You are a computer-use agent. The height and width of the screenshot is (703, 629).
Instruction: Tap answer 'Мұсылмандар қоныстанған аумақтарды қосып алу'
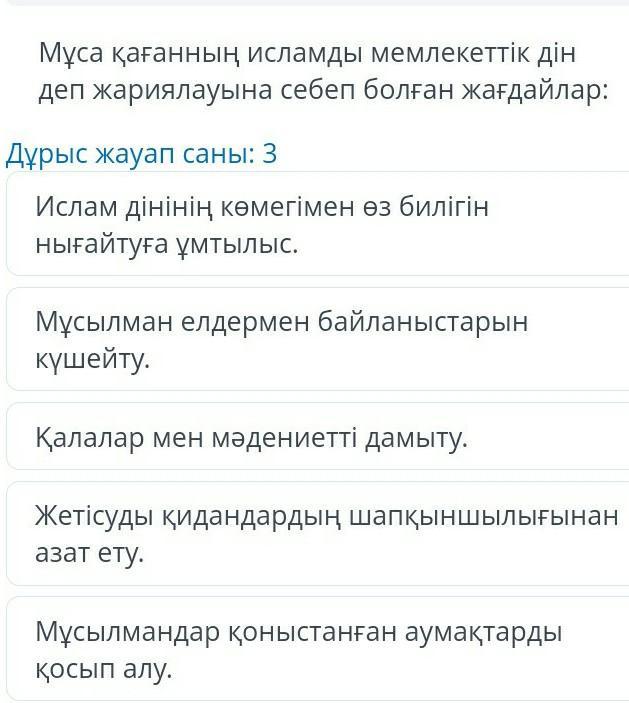(318, 649)
